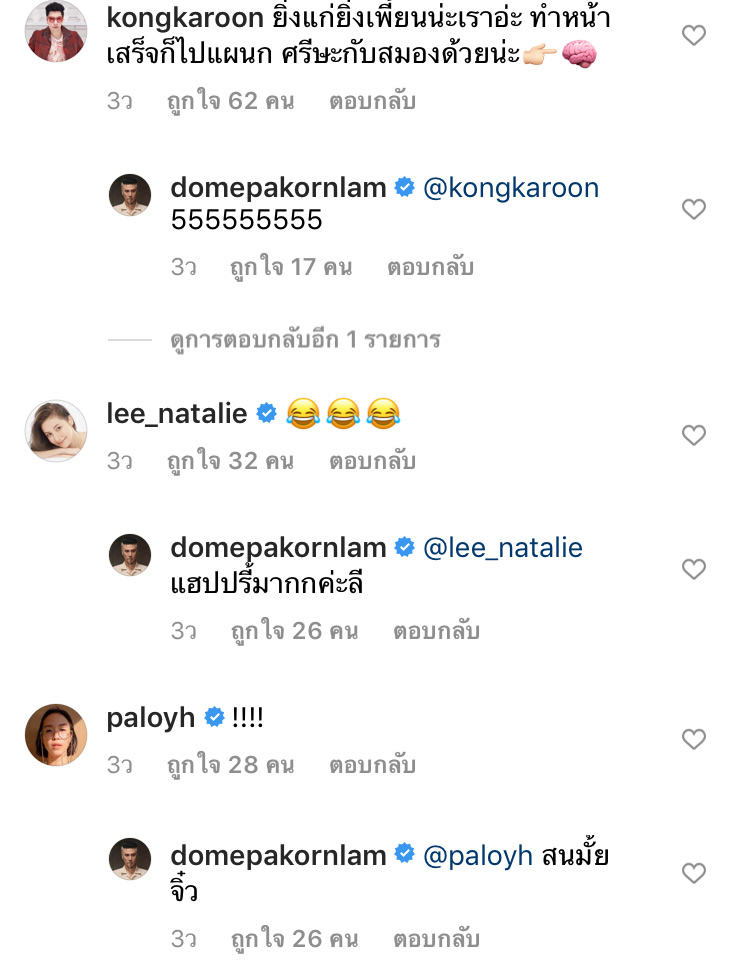The image size is (750, 968).
Task: Like kongkaroon's comment with the heart icon
Action: tap(694, 34)
